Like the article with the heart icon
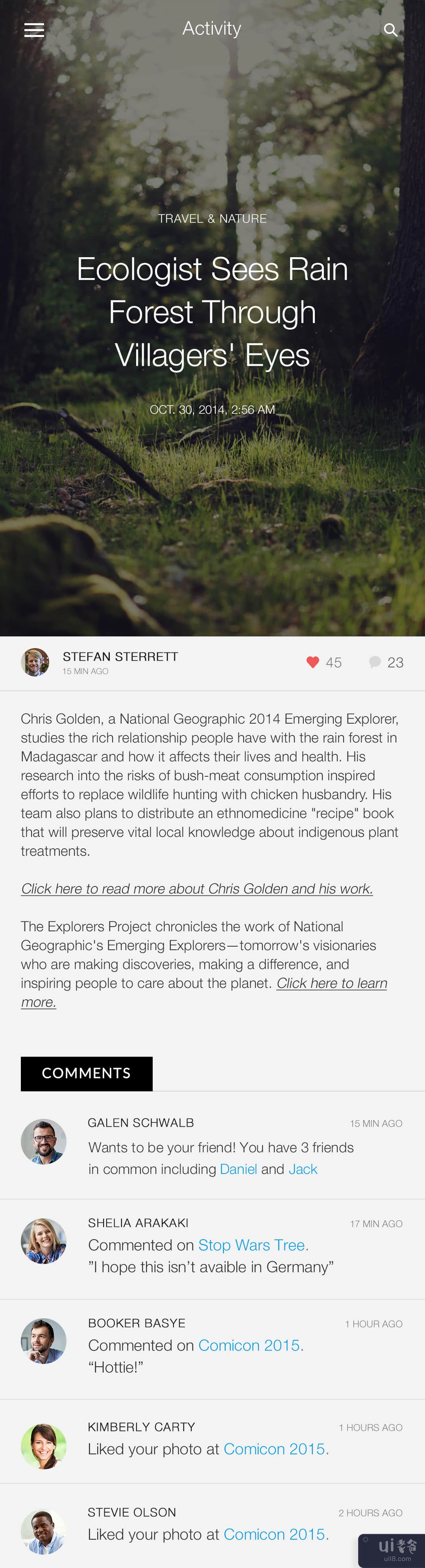Viewport: 425px width, 1568px height. pyautogui.click(x=313, y=662)
